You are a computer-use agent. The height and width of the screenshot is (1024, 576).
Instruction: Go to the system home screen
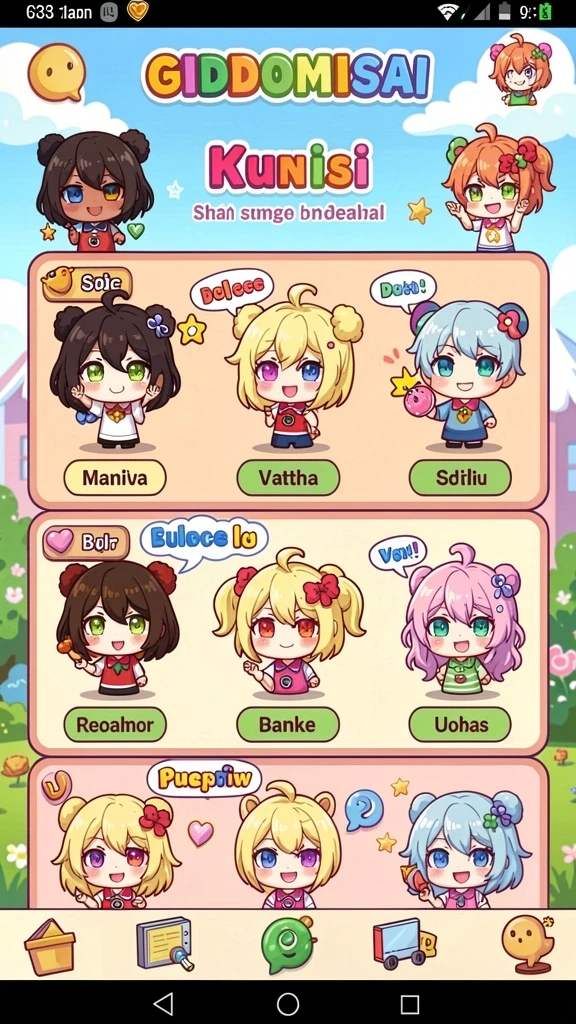point(288,1003)
